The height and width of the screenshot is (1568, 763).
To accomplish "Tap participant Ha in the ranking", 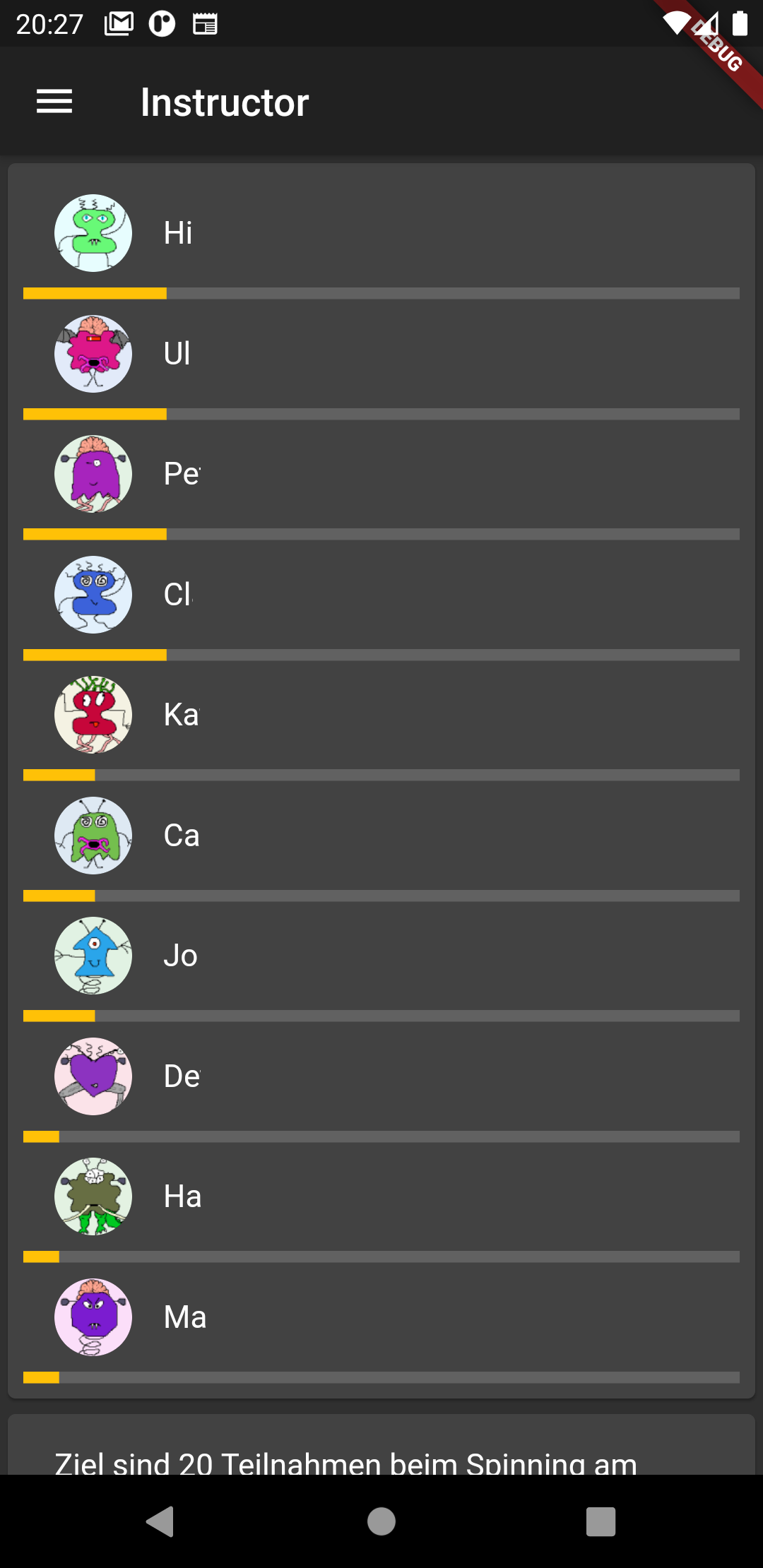I will pos(381,1196).
